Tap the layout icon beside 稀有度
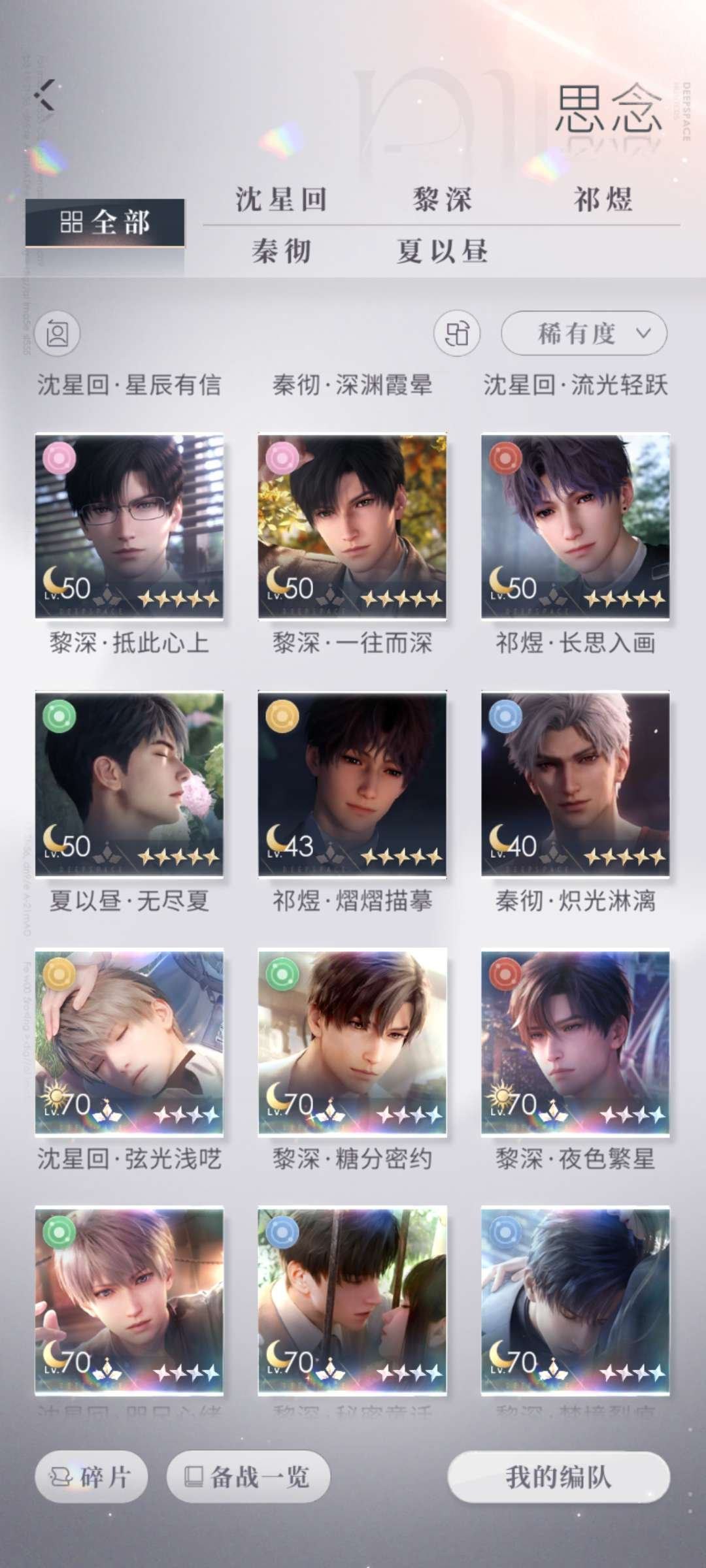The height and width of the screenshot is (1568, 706). point(457,334)
